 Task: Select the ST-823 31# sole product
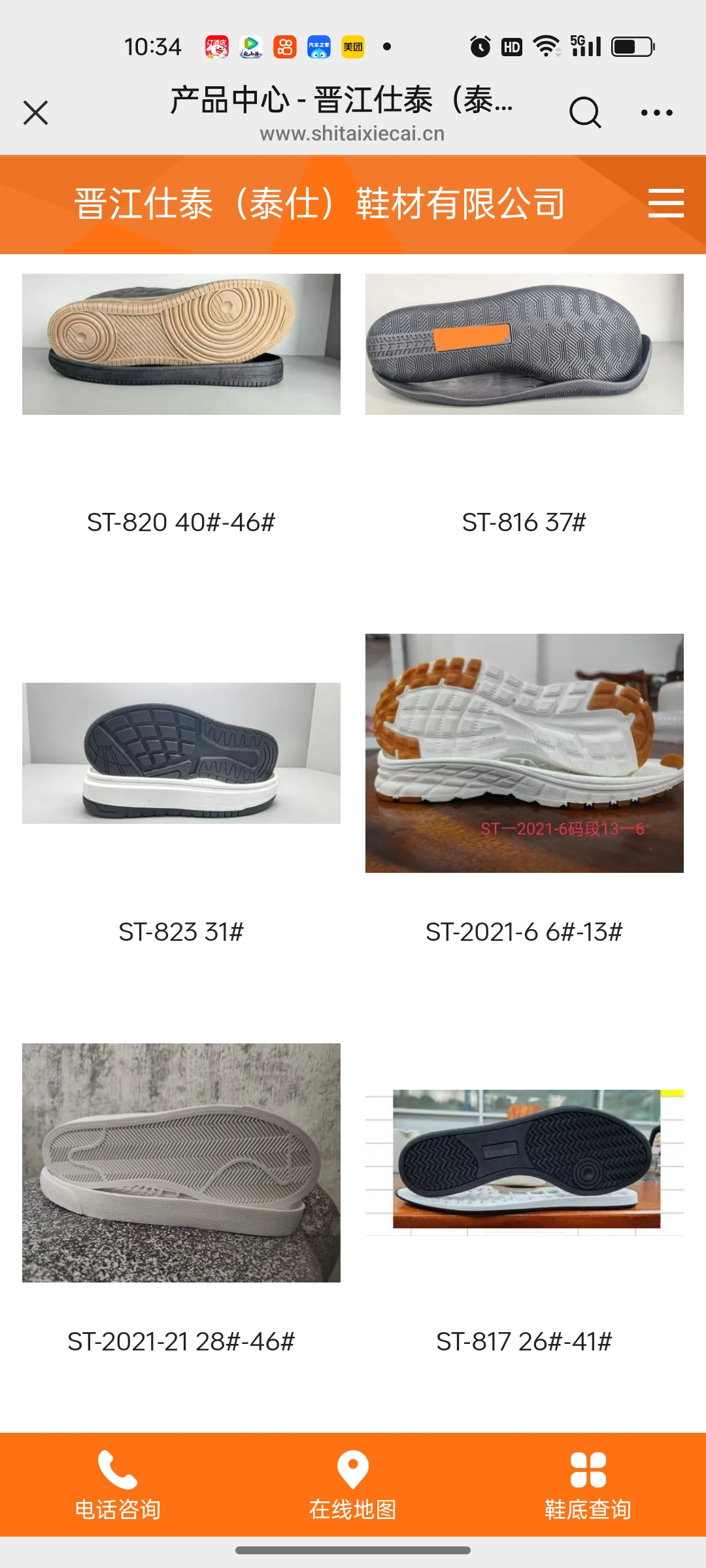[181, 753]
